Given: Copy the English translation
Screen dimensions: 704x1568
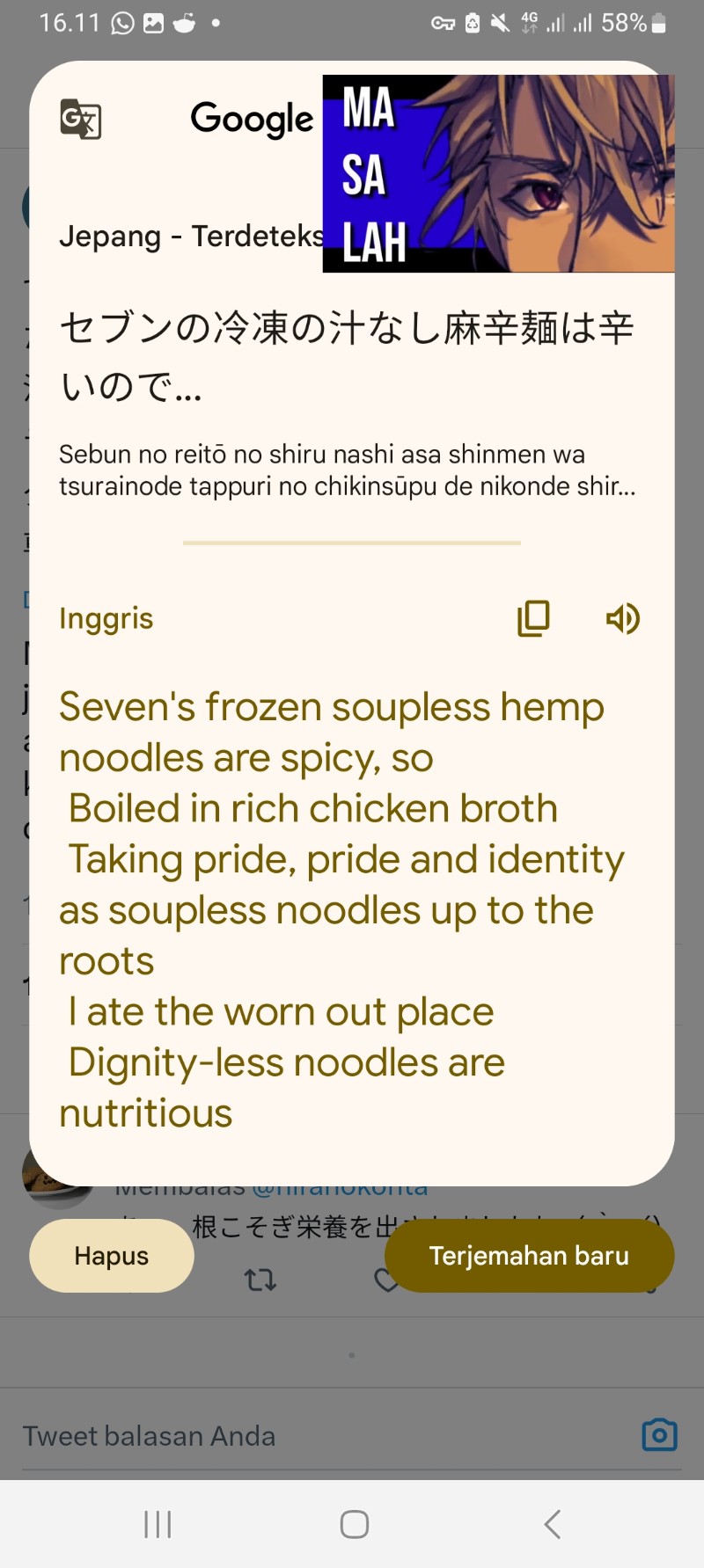Looking at the screenshot, I should coord(533,618).
